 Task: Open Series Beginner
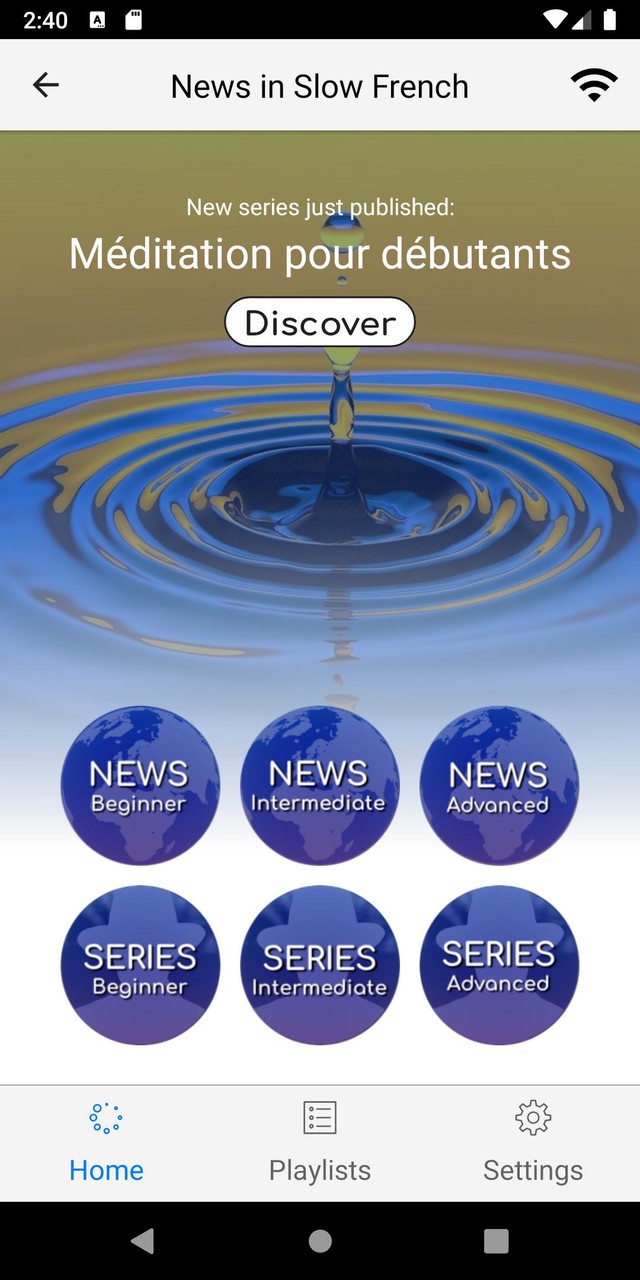(x=140, y=965)
